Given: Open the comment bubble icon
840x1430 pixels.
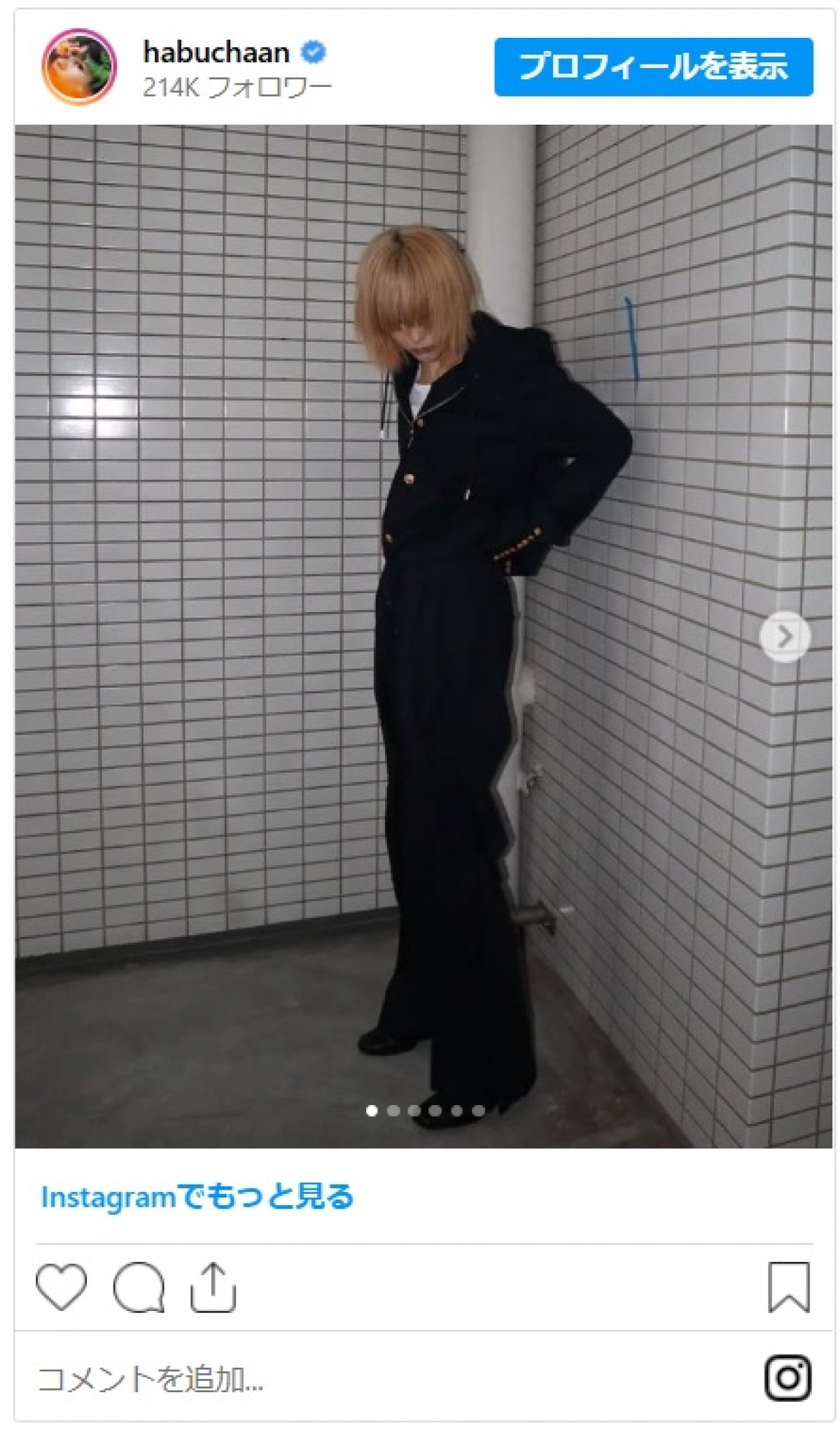Looking at the screenshot, I should click(139, 1287).
